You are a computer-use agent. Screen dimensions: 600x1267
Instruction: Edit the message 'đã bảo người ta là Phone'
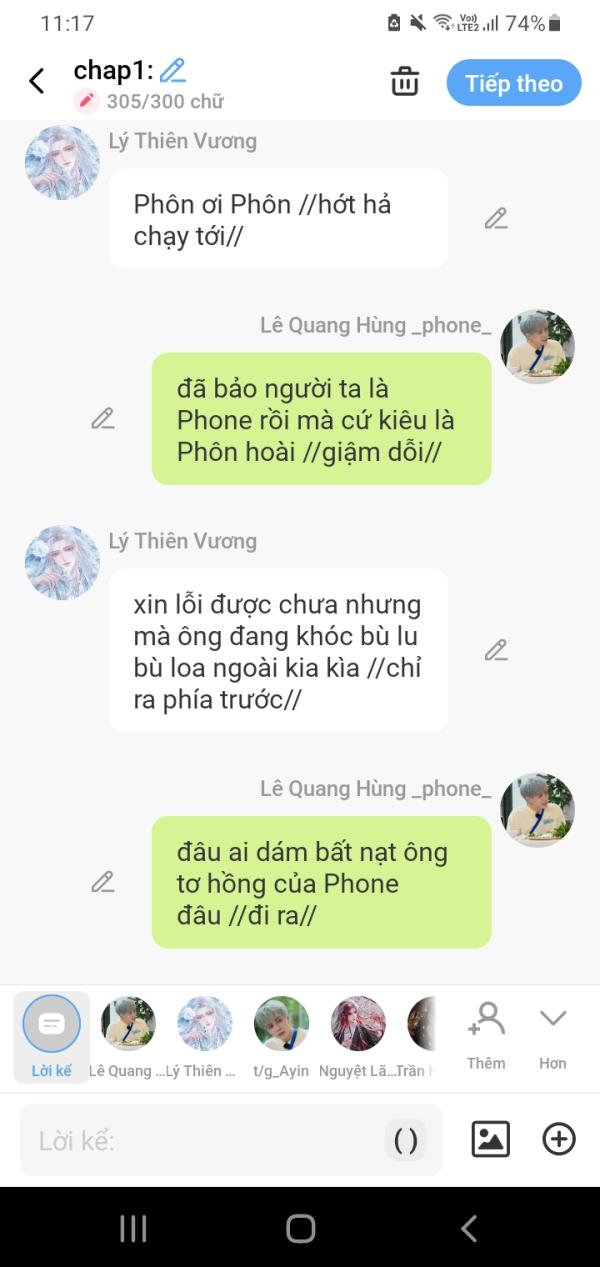pos(103,418)
